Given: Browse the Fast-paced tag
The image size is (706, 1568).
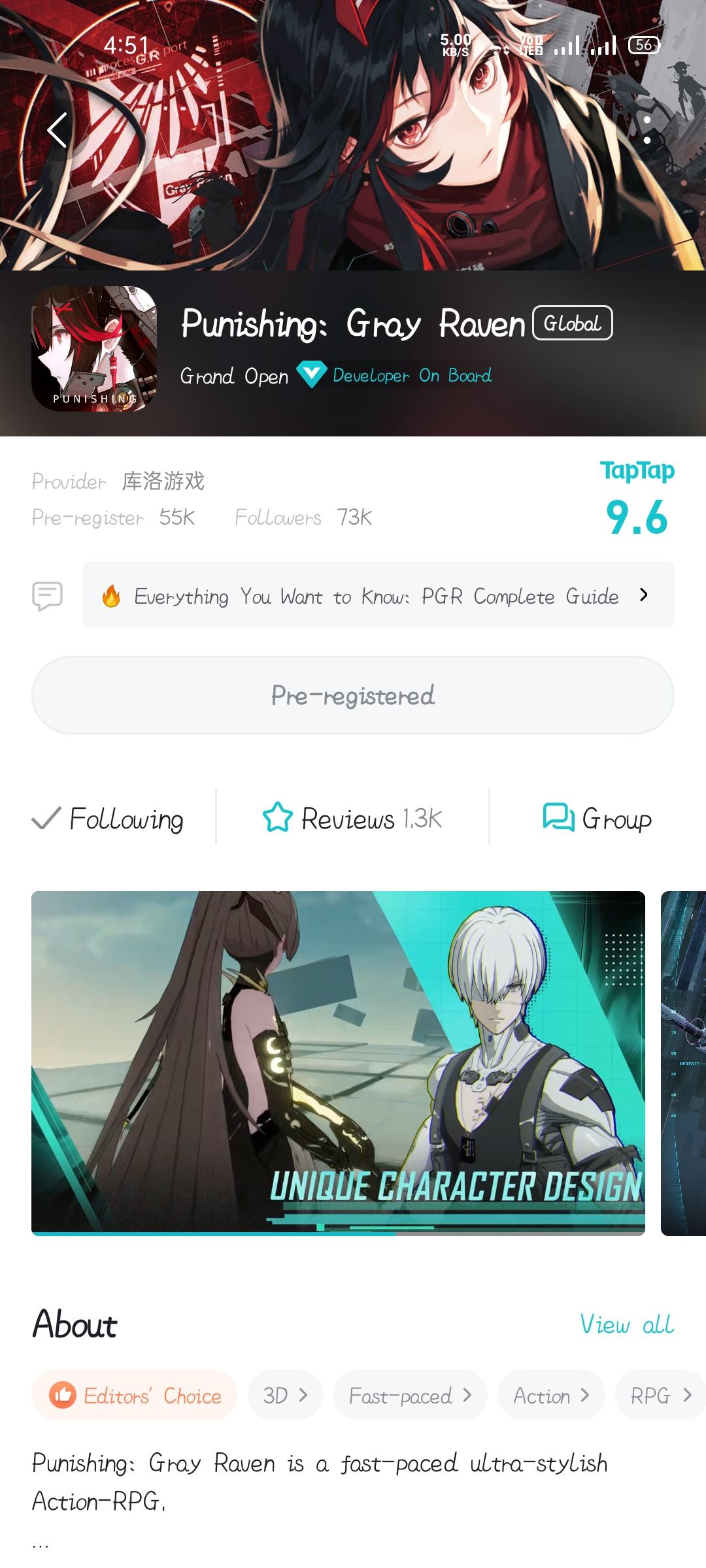Looking at the screenshot, I should [x=410, y=1396].
